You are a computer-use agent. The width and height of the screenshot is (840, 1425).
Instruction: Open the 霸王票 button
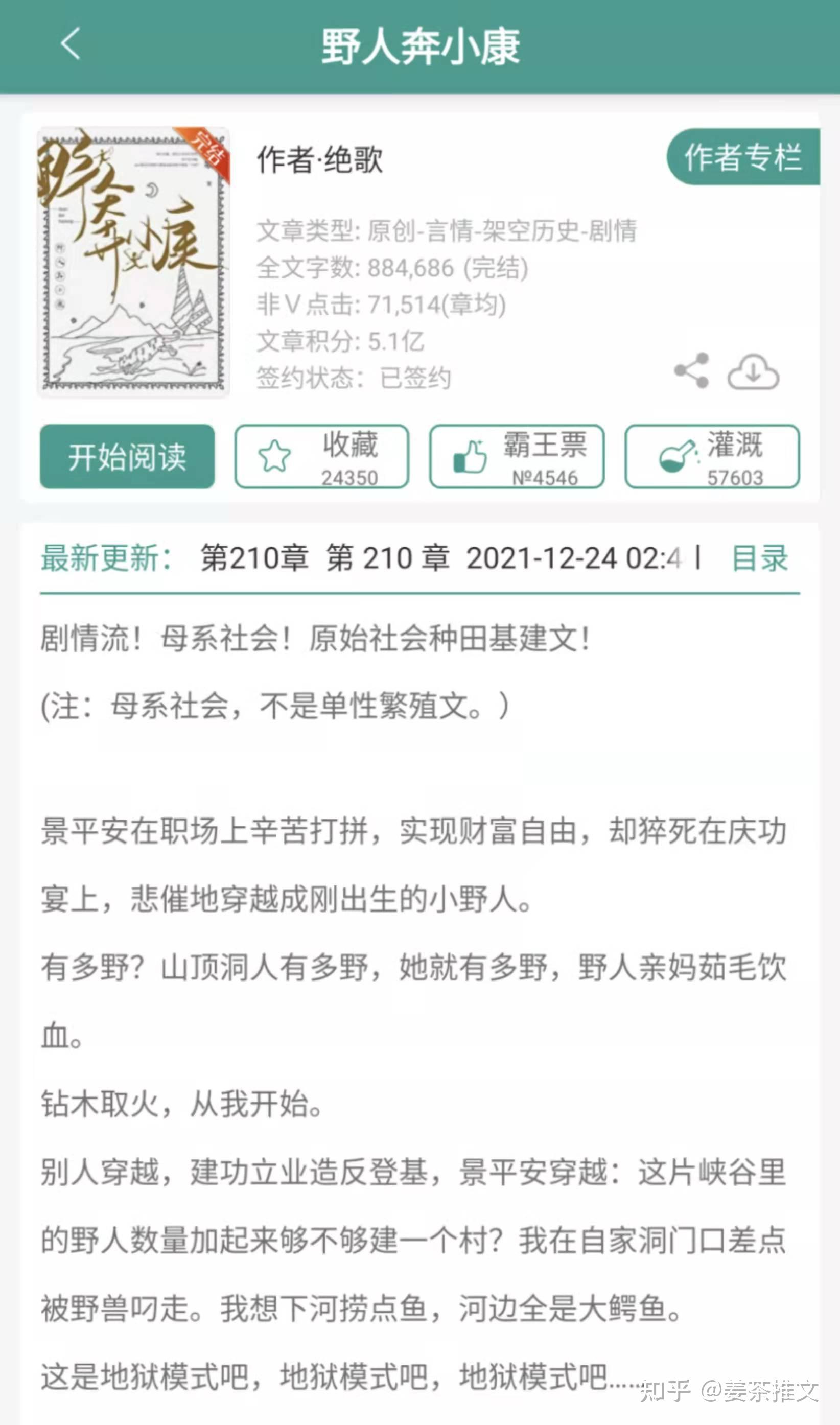[517, 456]
